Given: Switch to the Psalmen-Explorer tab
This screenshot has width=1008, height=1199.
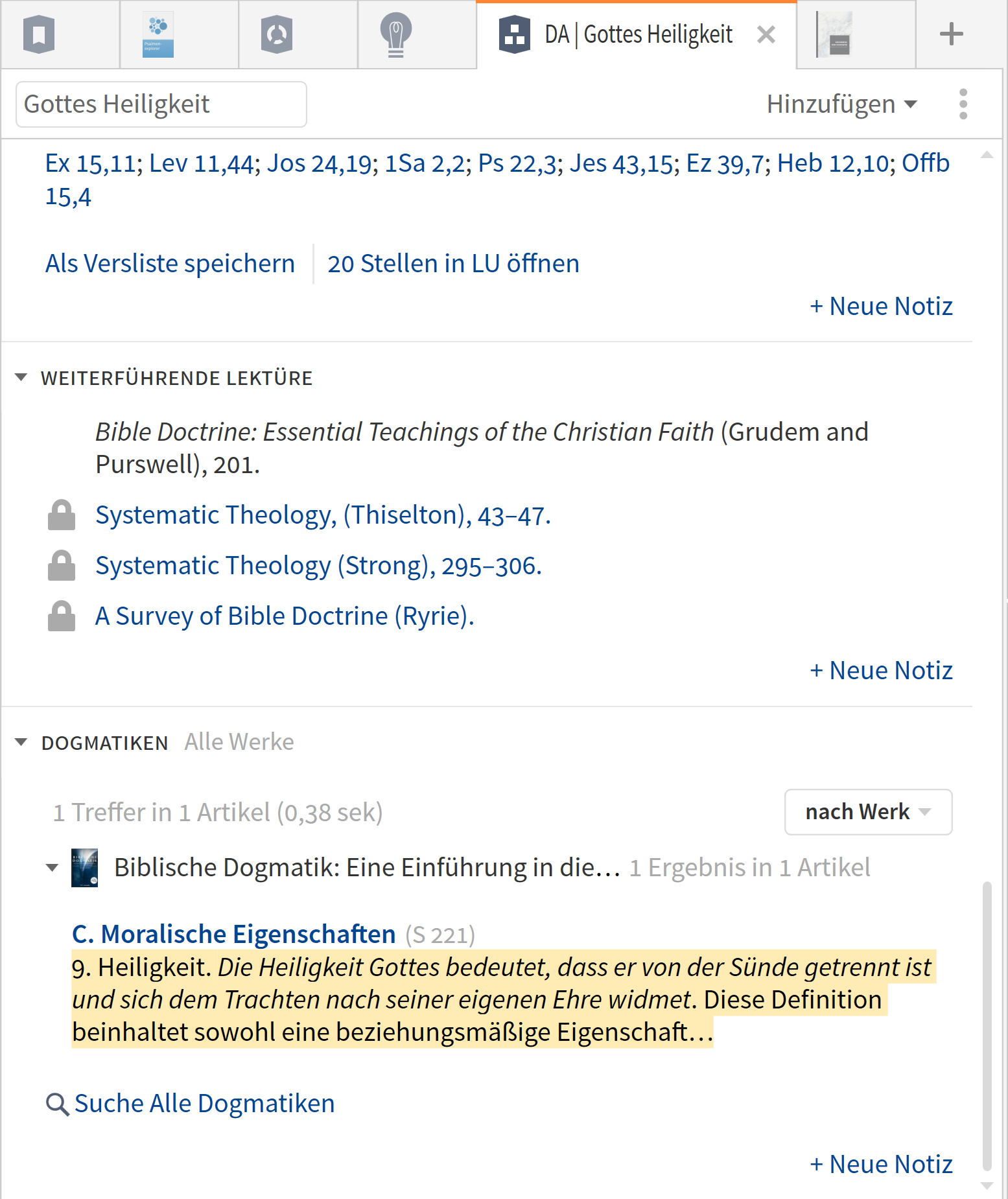Looking at the screenshot, I should pos(158,34).
